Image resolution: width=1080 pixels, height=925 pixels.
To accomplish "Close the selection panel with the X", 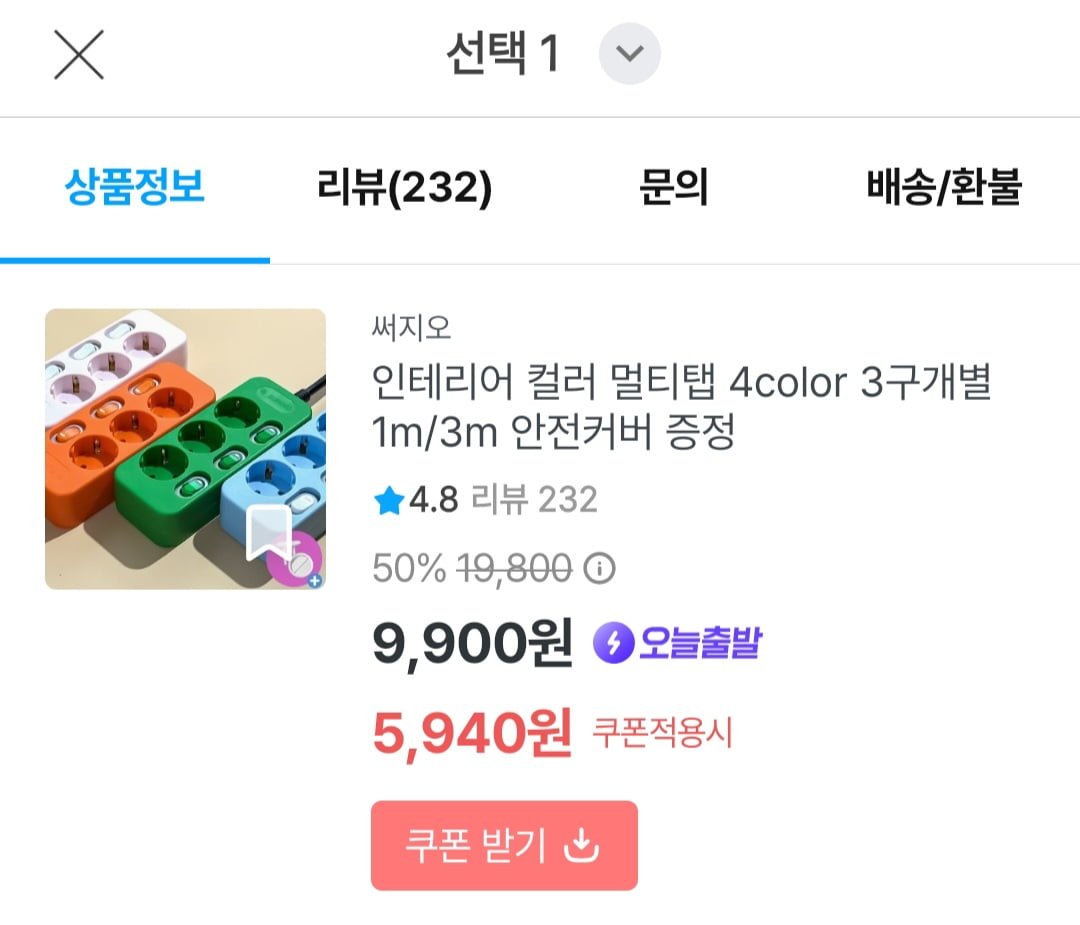I will click(x=79, y=54).
